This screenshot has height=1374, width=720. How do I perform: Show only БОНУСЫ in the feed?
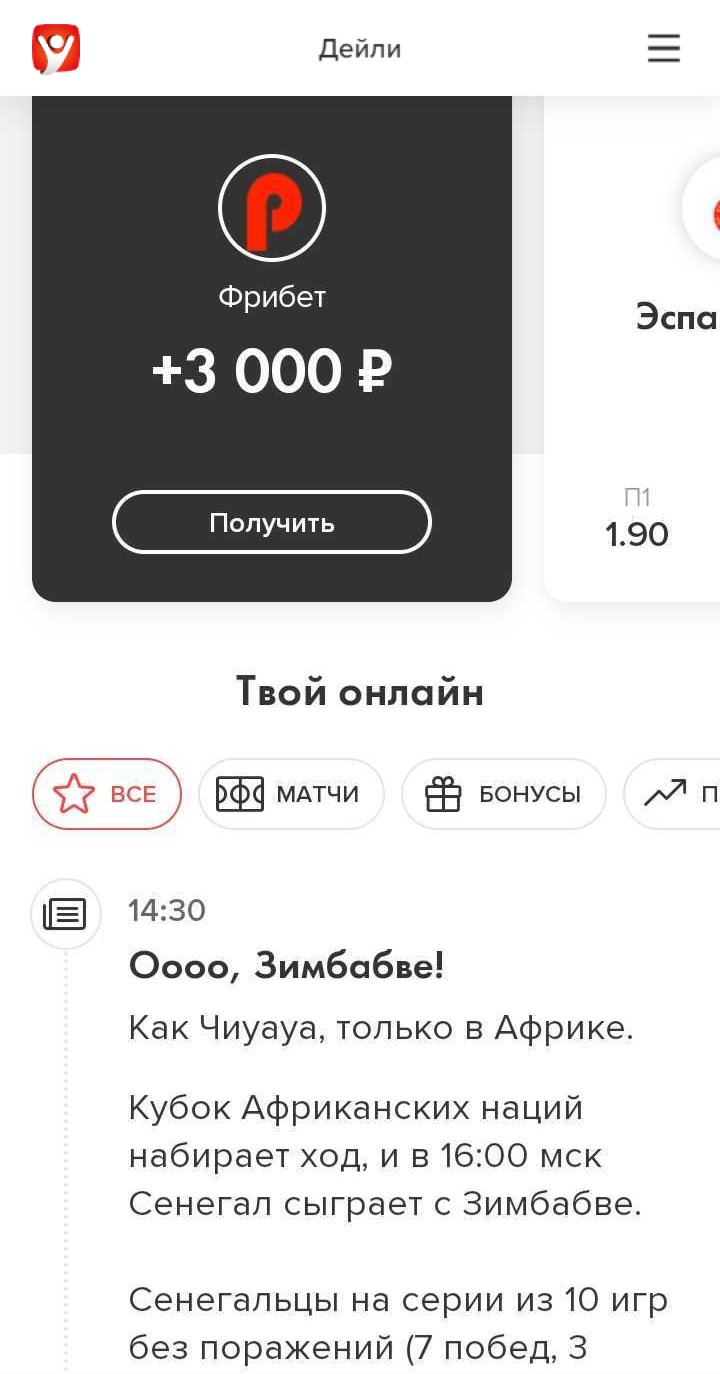pyautogui.click(x=504, y=795)
